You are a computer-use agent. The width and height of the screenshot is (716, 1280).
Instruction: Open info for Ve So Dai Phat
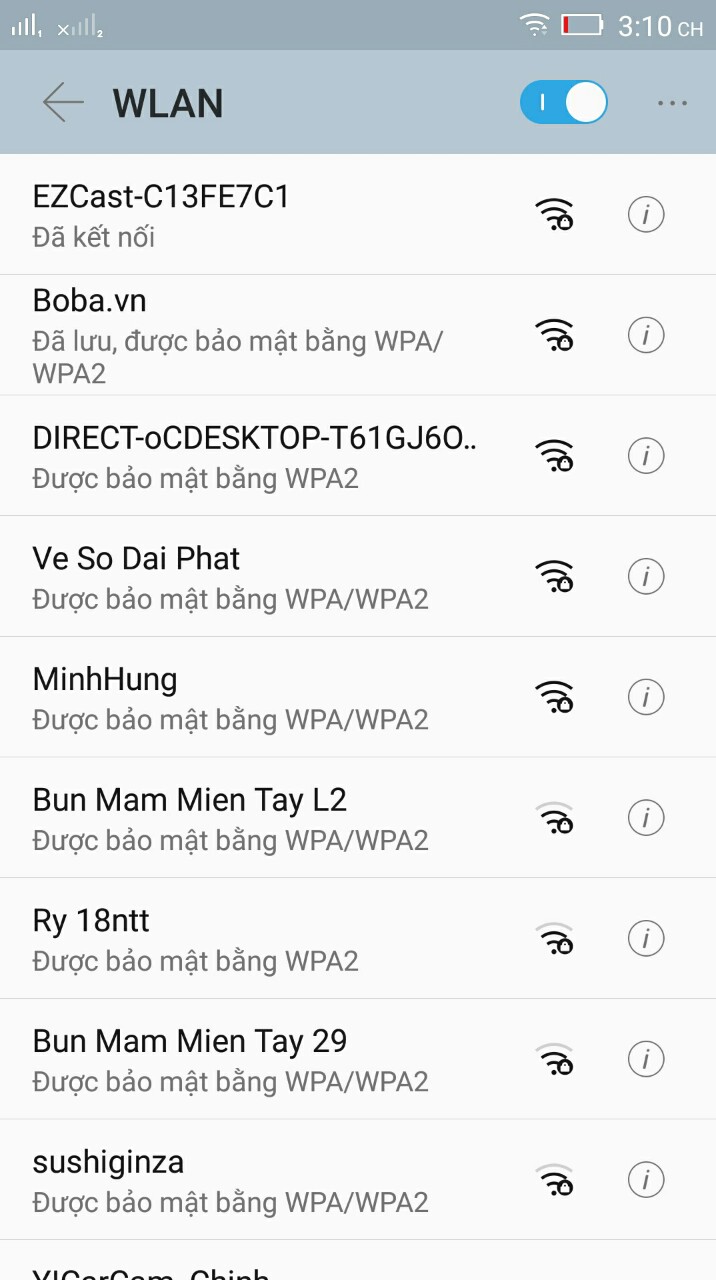[646, 577]
